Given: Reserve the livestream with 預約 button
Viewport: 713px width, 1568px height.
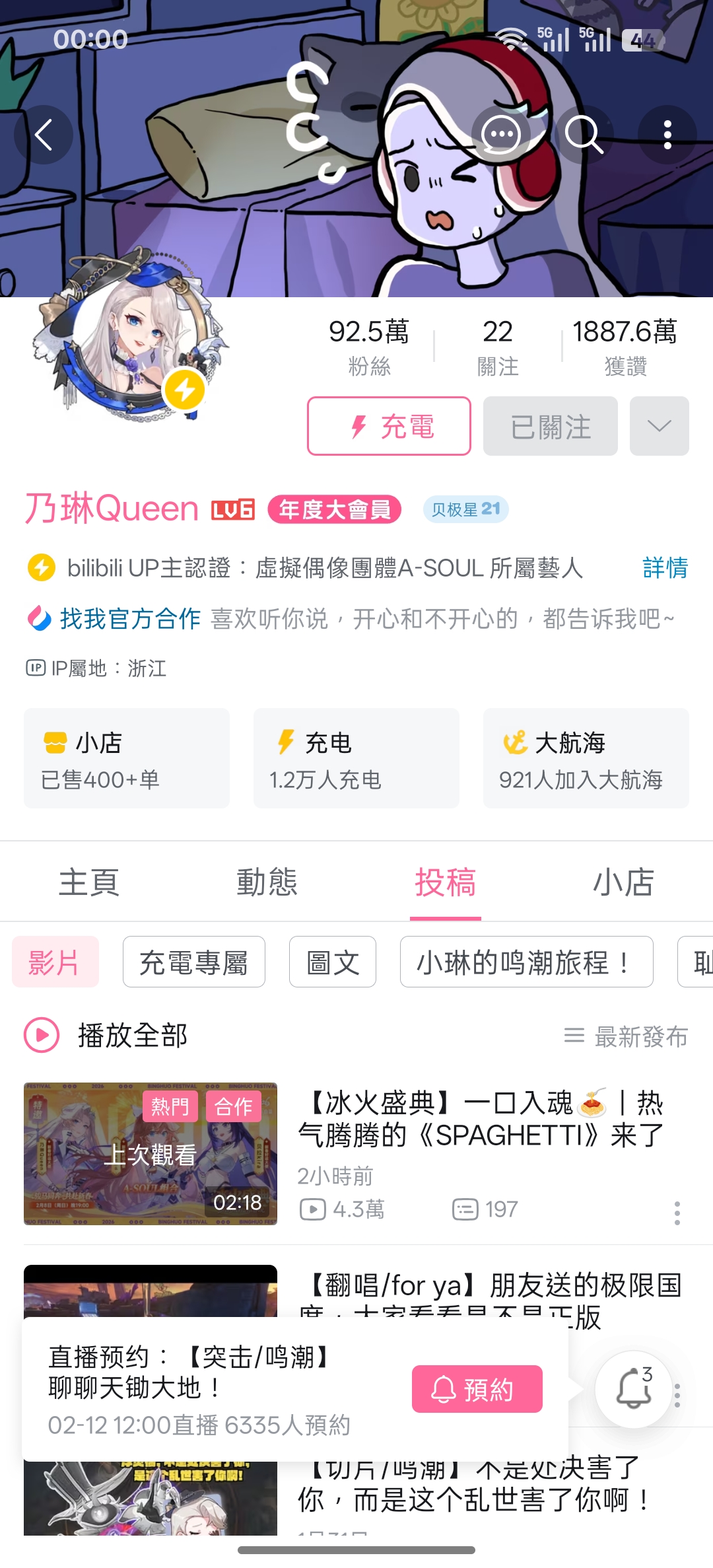Looking at the screenshot, I should pyautogui.click(x=477, y=1389).
